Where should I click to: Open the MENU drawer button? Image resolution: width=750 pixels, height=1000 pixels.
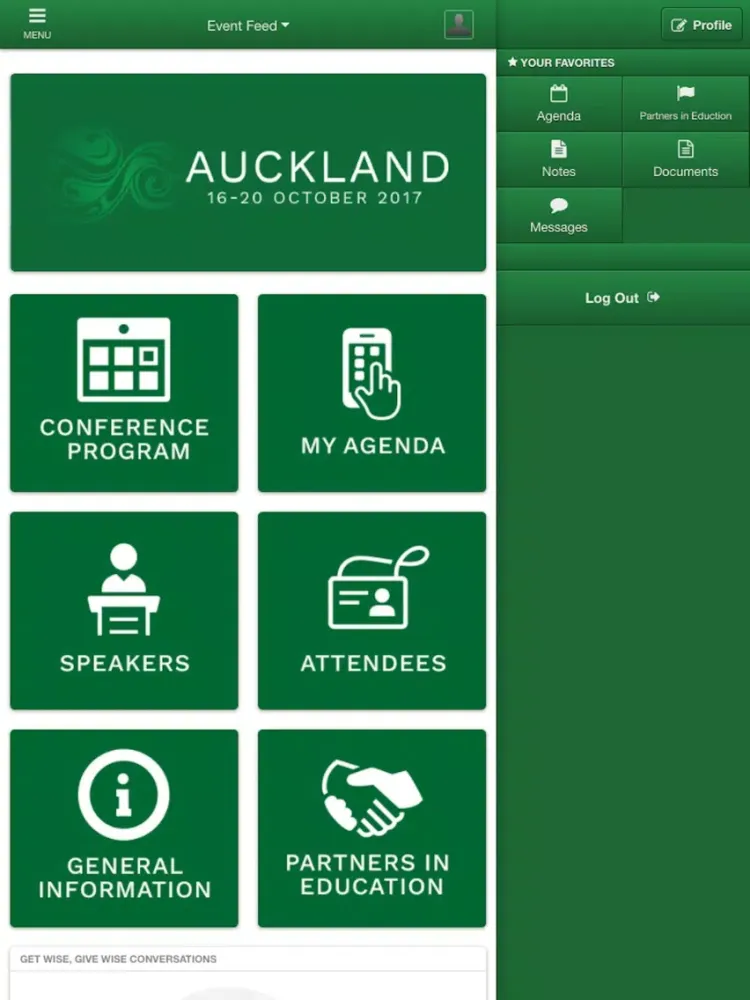pos(37,23)
